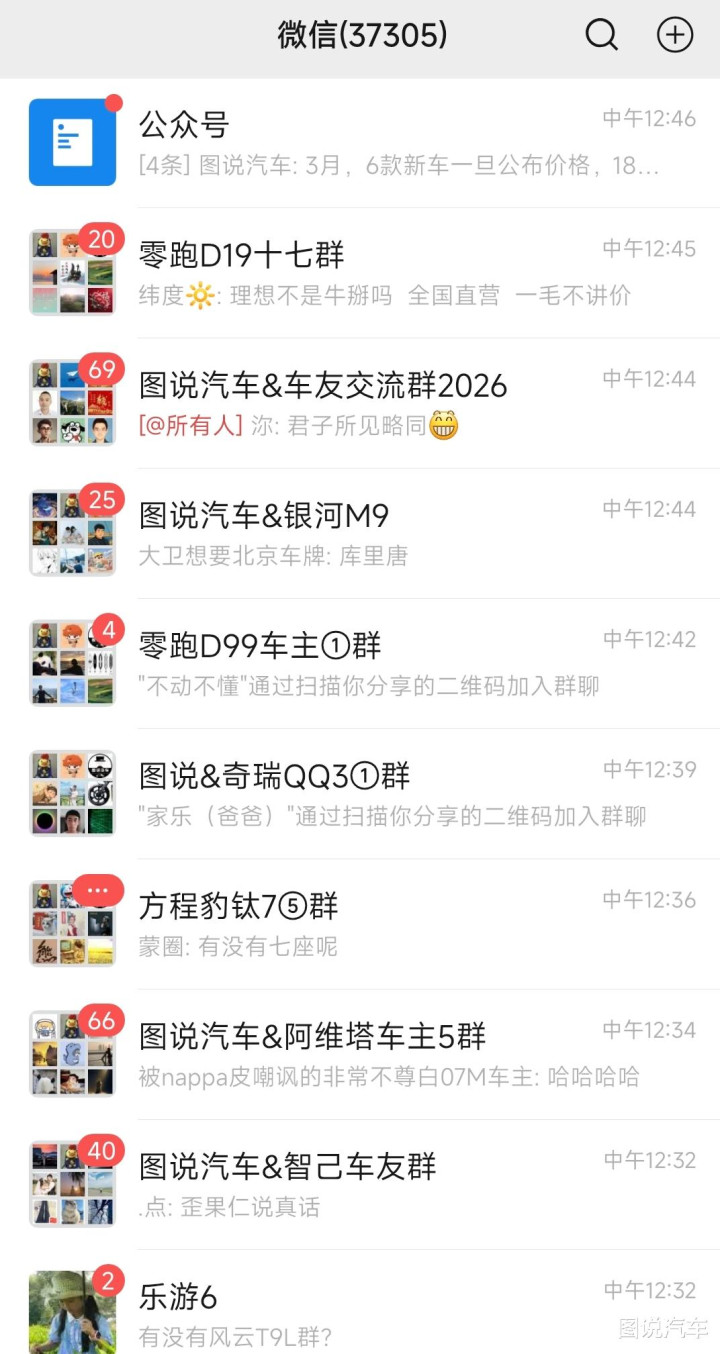The width and height of the screenshot is (720, 1354).
Task: Open the search magnifier icon
Action: pos(601,36)
